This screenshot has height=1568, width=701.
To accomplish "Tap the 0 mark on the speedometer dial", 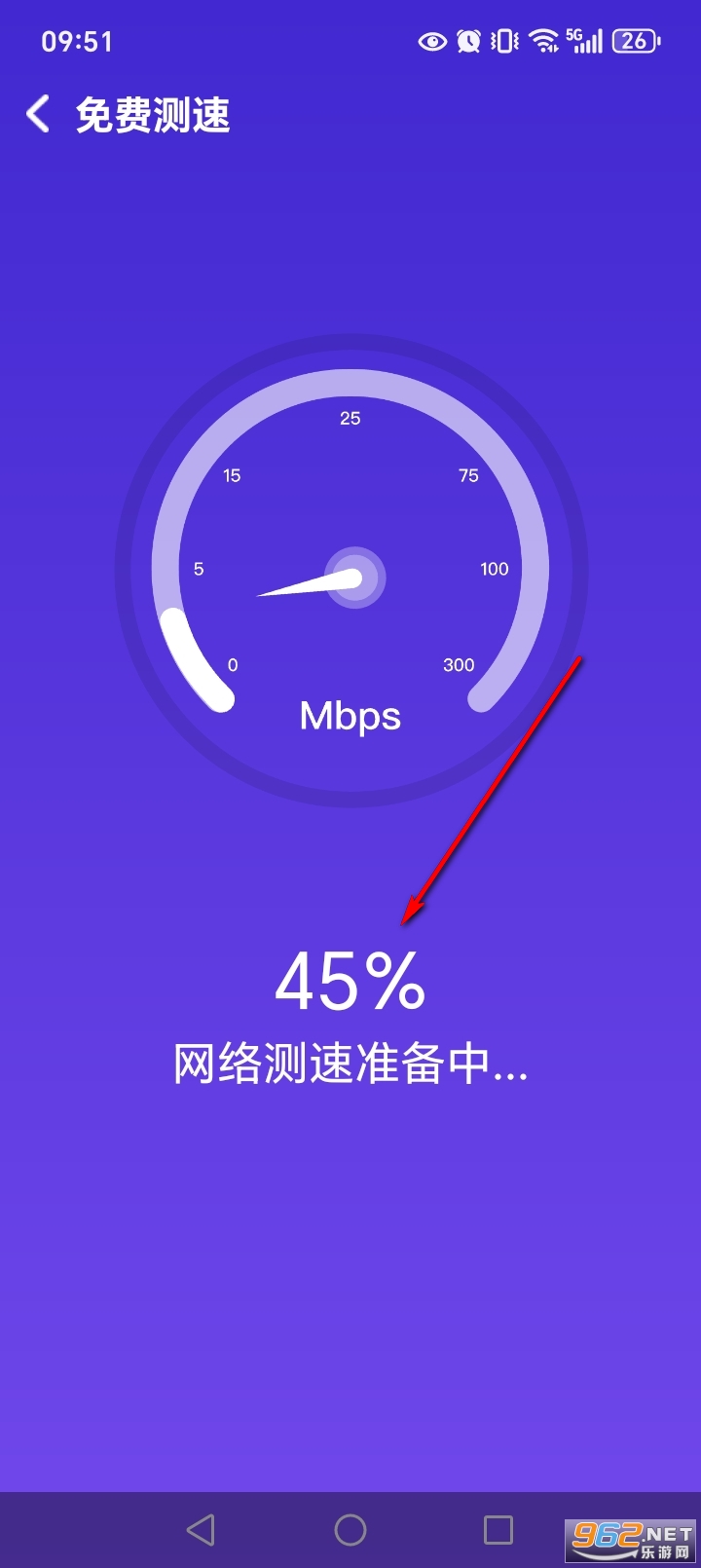I will [233, 665].
